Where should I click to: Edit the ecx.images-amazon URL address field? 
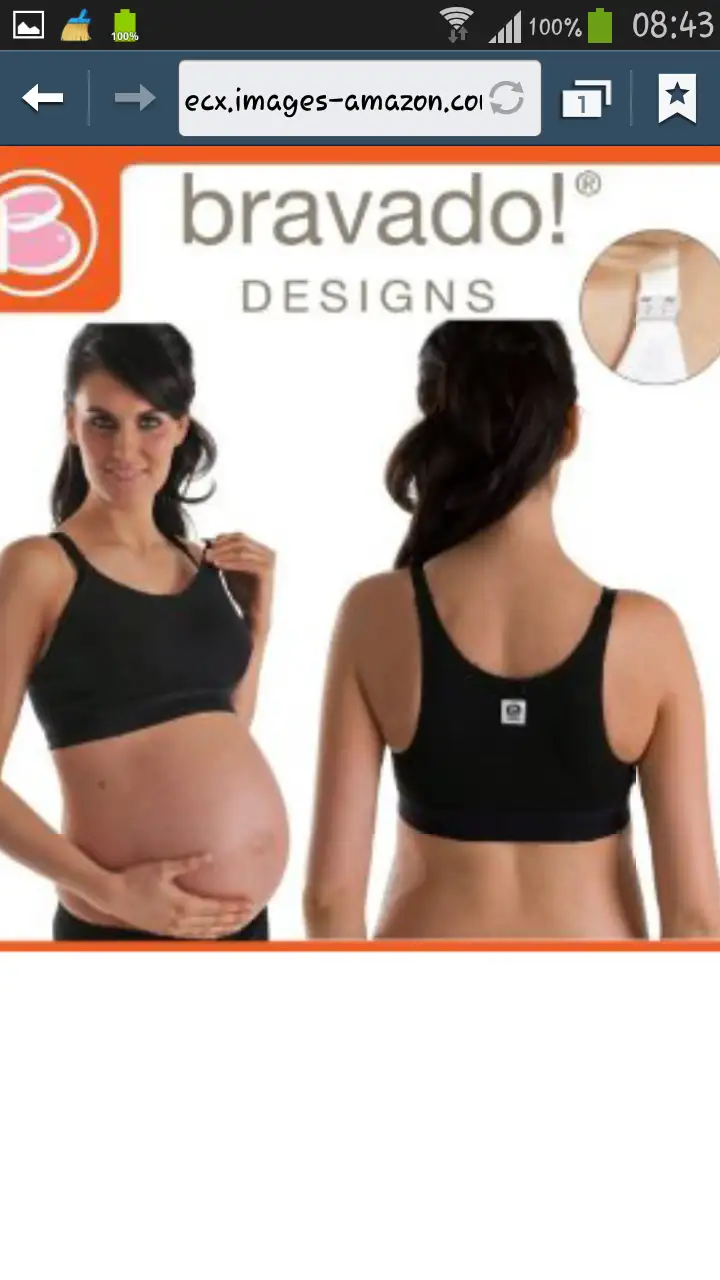point(333,99)
